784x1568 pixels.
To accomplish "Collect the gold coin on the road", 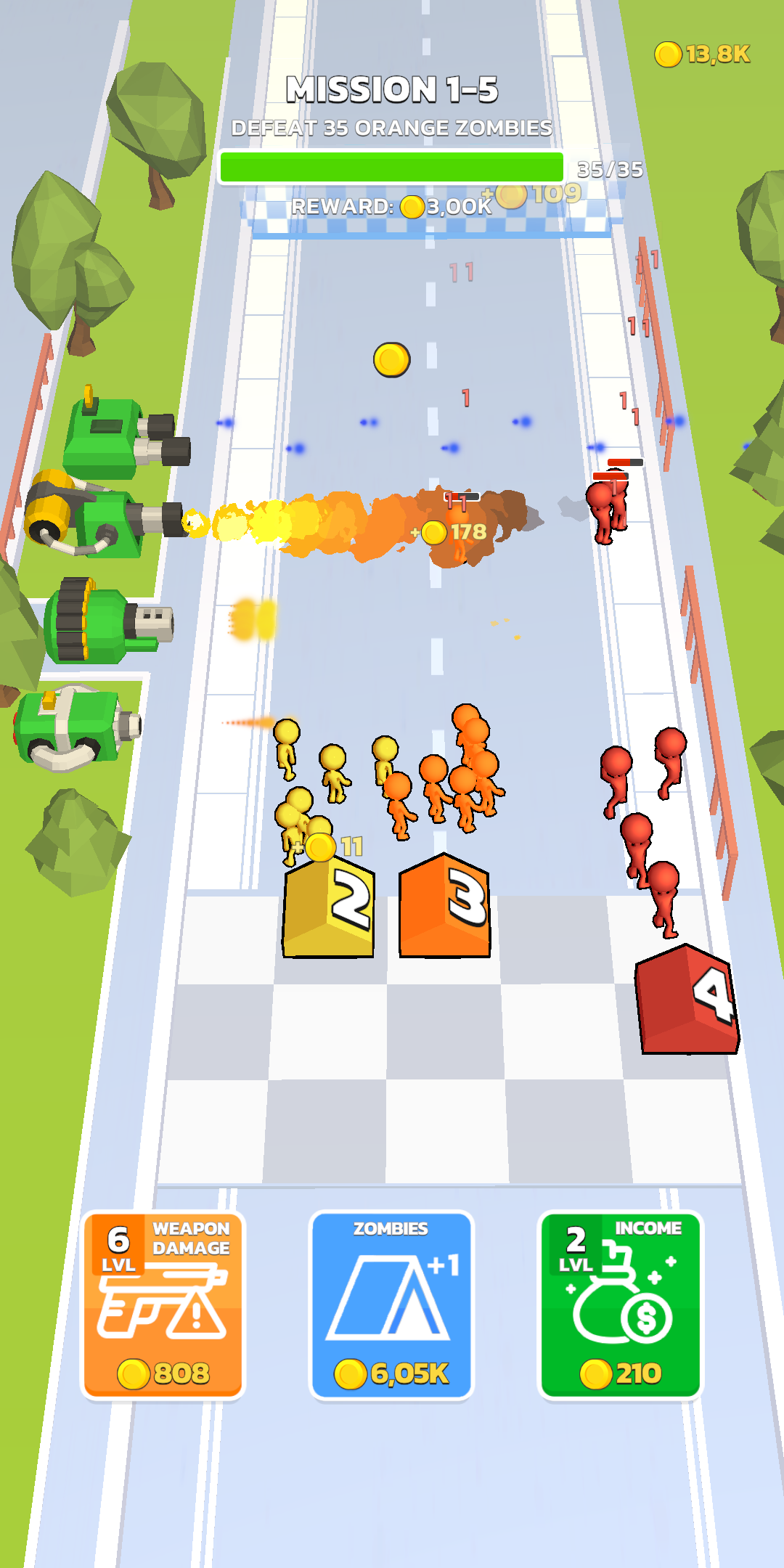I will coord(392,359).
